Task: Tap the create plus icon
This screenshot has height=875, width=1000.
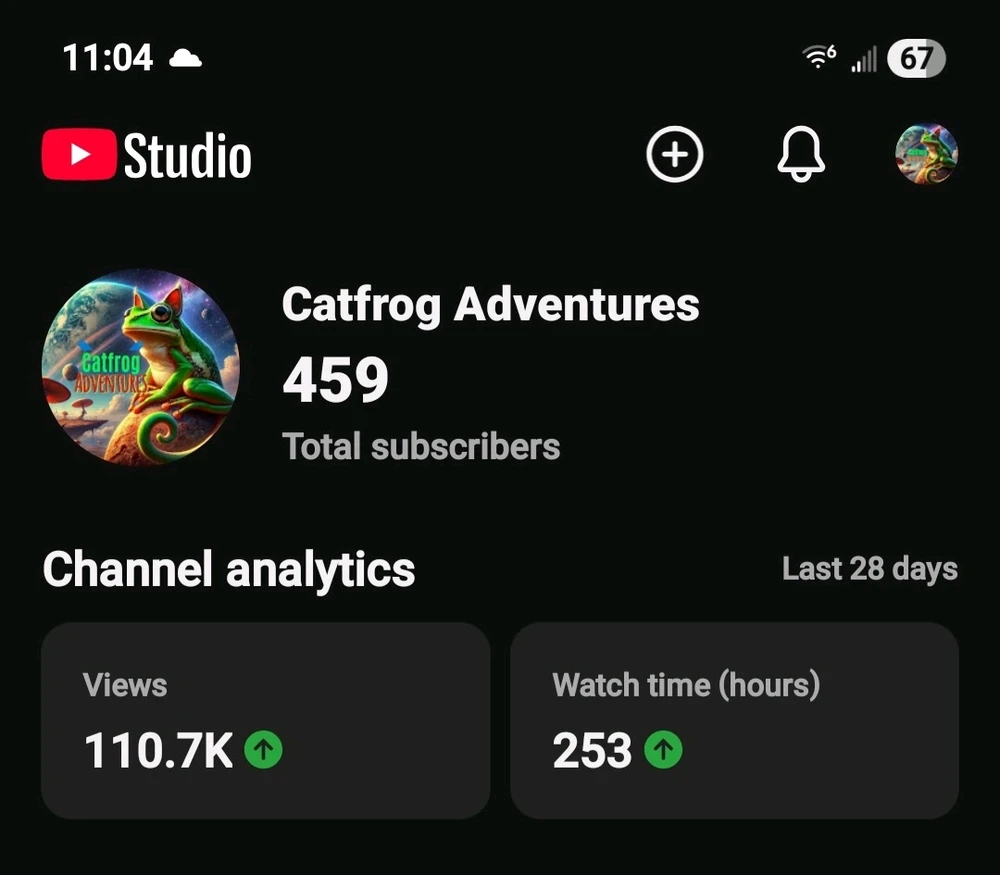Action: (x=675, y=156)
